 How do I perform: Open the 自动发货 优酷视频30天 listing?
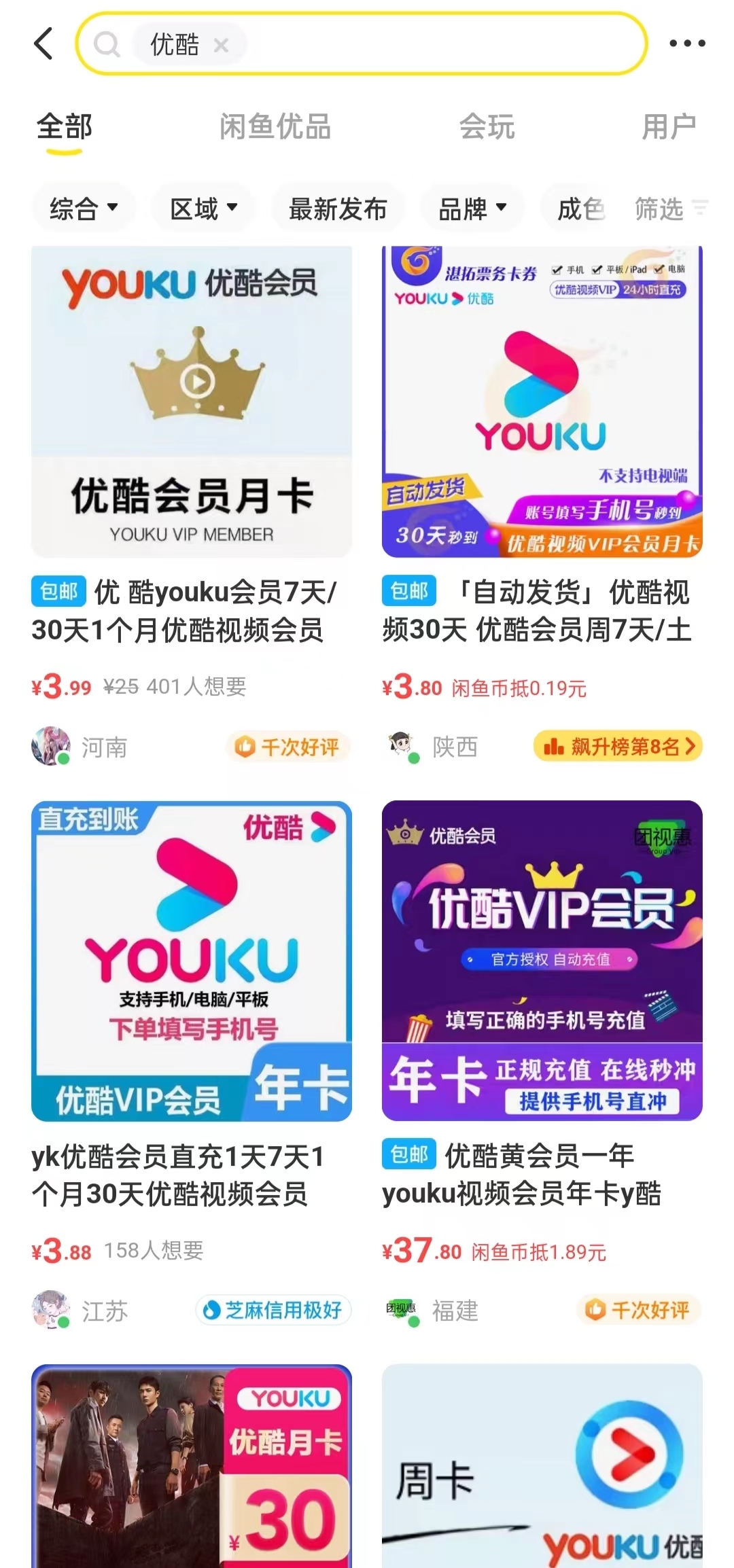(542, 402)
